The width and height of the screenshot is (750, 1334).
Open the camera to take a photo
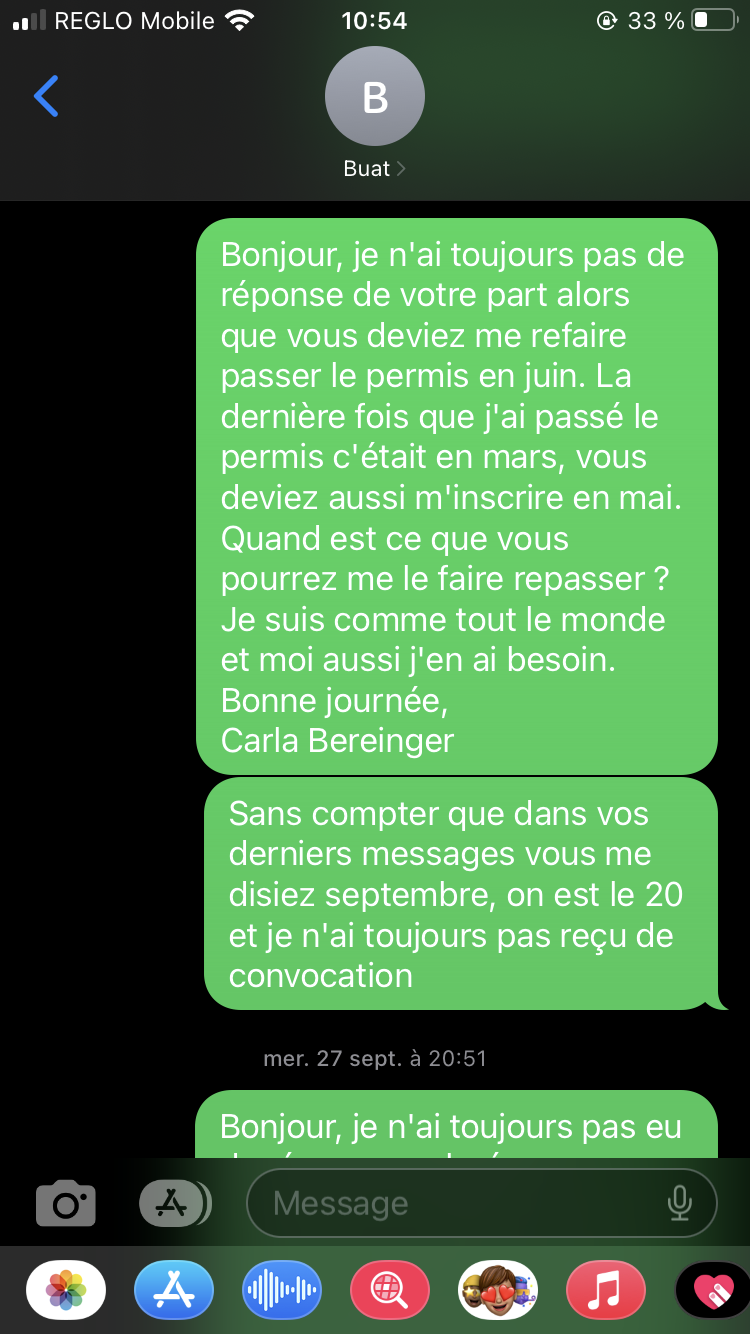(66, 1203)
